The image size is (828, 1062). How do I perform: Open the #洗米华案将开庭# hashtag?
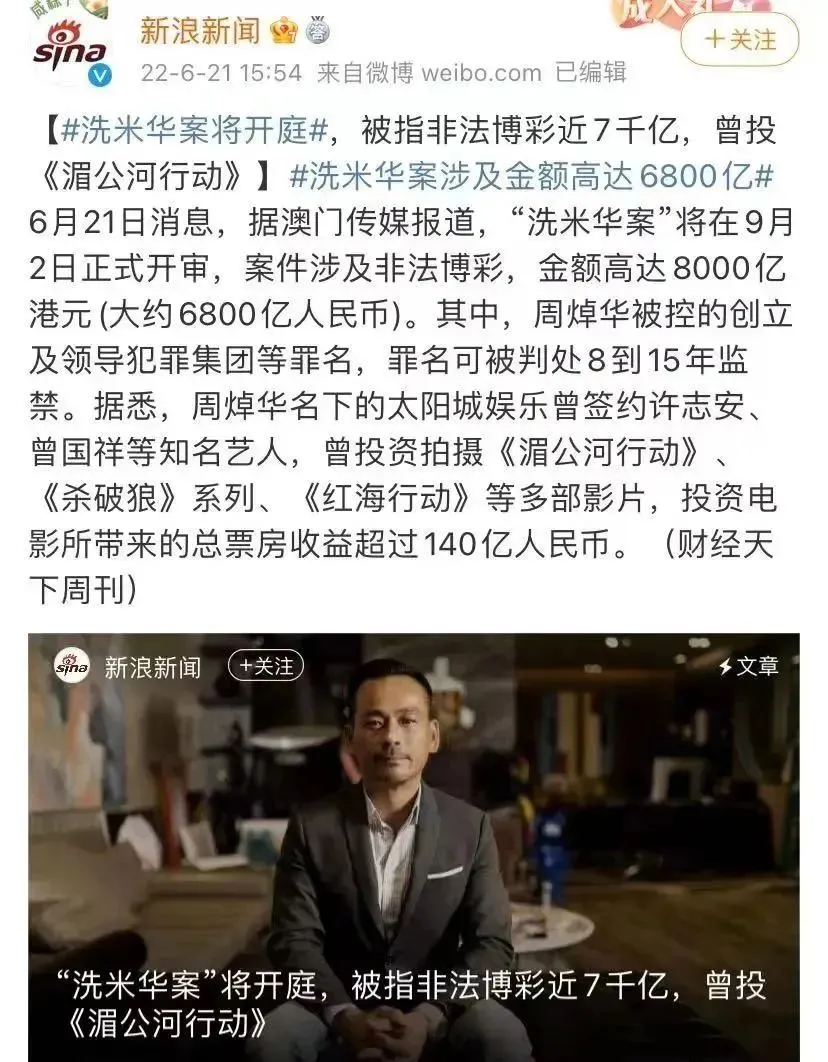[195, 131]
